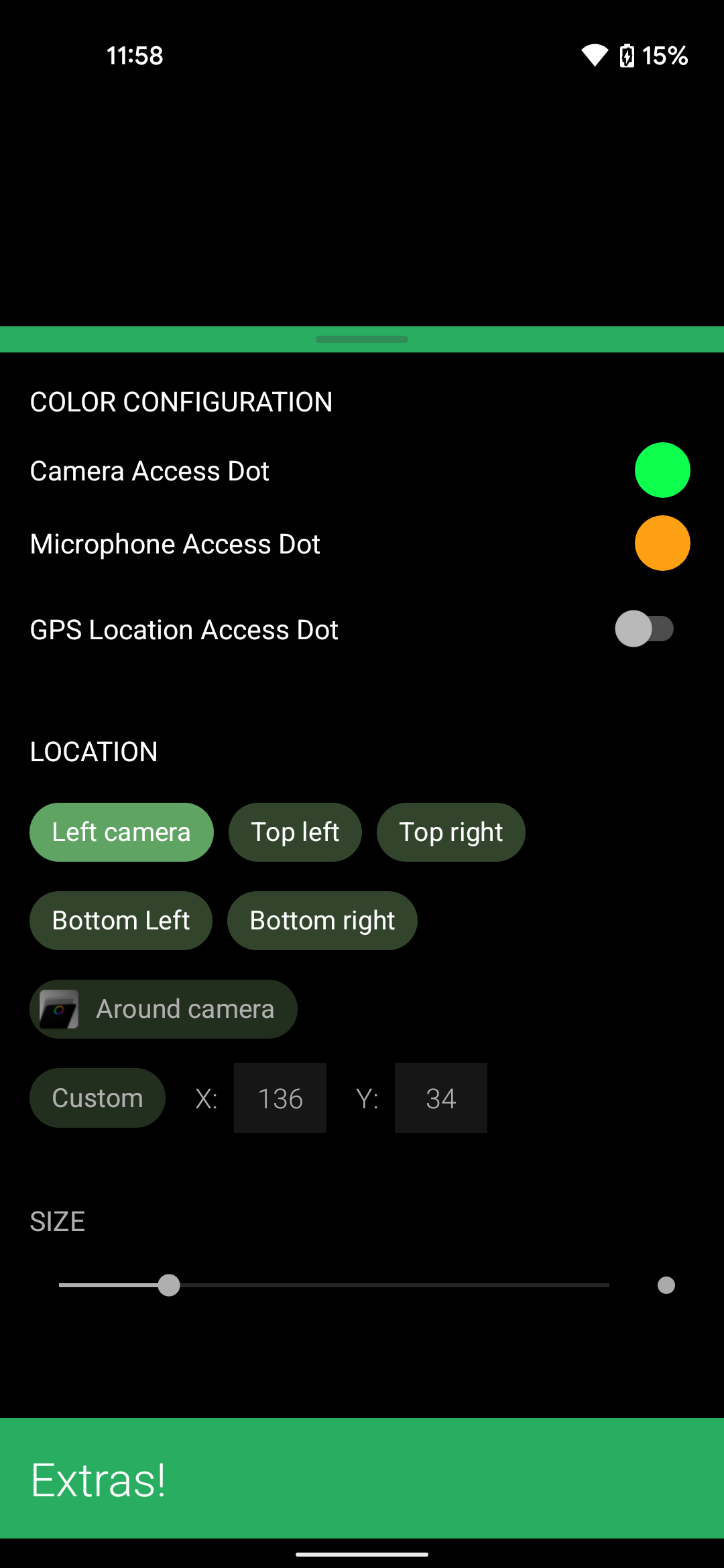
Task: Choose the Top right location
Action: (x=450, y=832)
